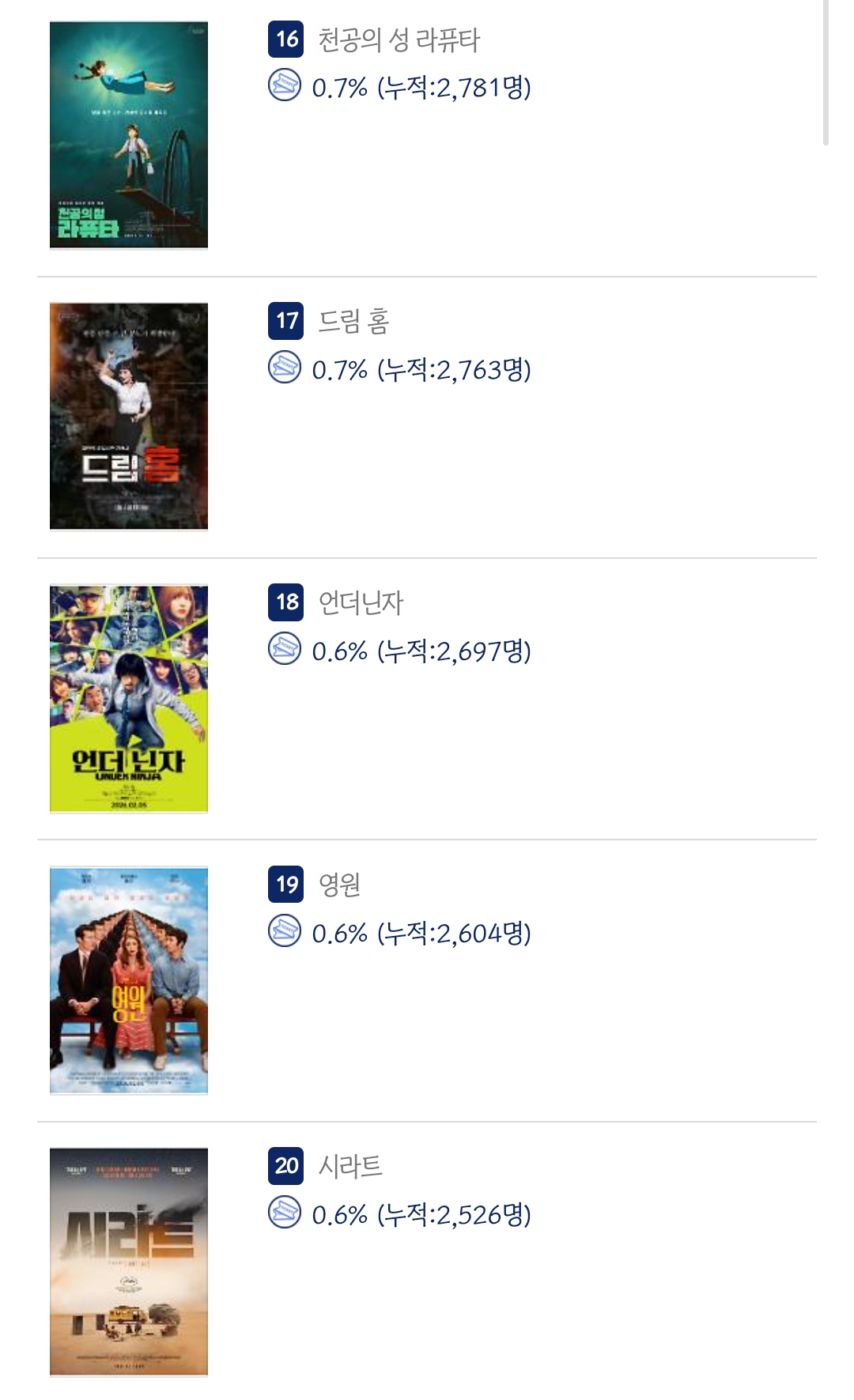Open the 언더닌자 movie poster
854x1400 pixels.
click(x=128, y=699)
